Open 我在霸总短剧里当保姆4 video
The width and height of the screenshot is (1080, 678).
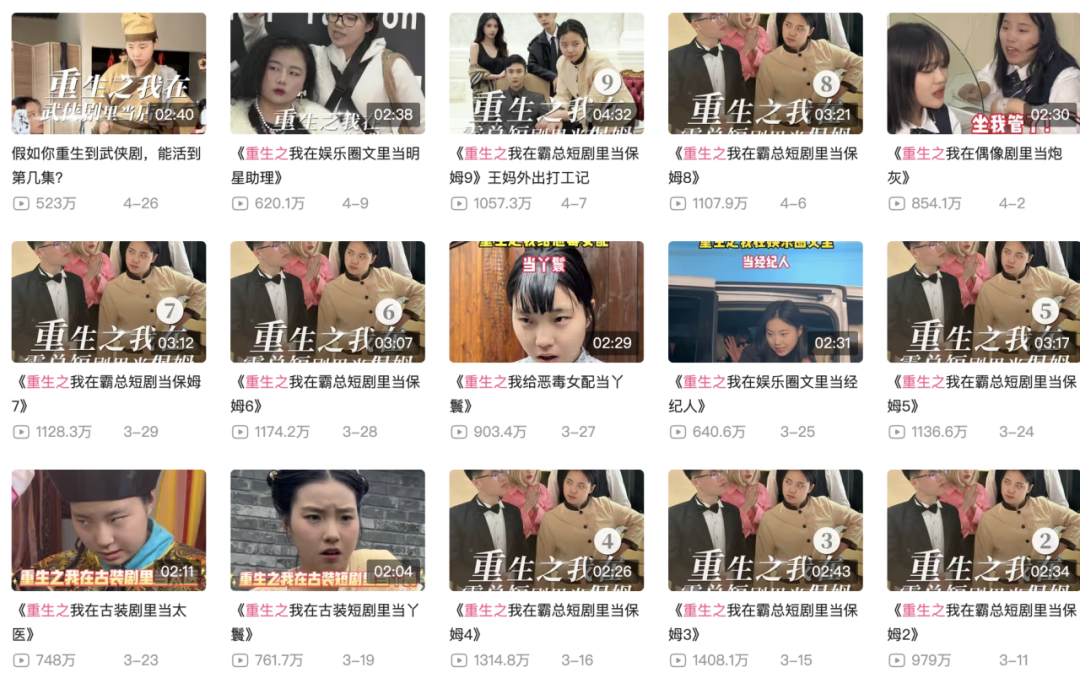pos(546,530)
